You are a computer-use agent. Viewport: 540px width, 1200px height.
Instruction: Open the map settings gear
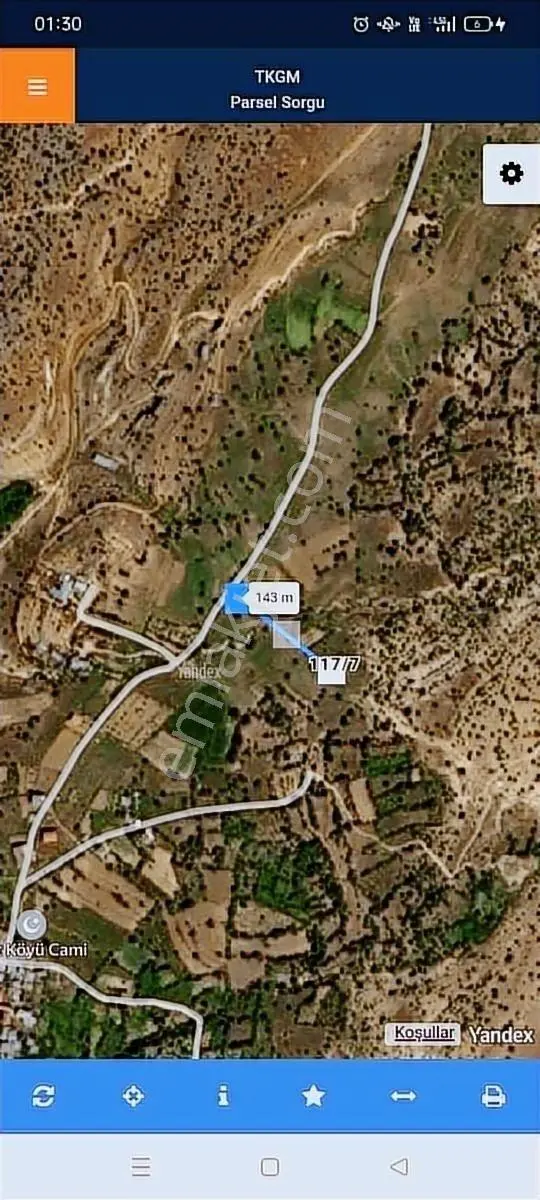511,174
